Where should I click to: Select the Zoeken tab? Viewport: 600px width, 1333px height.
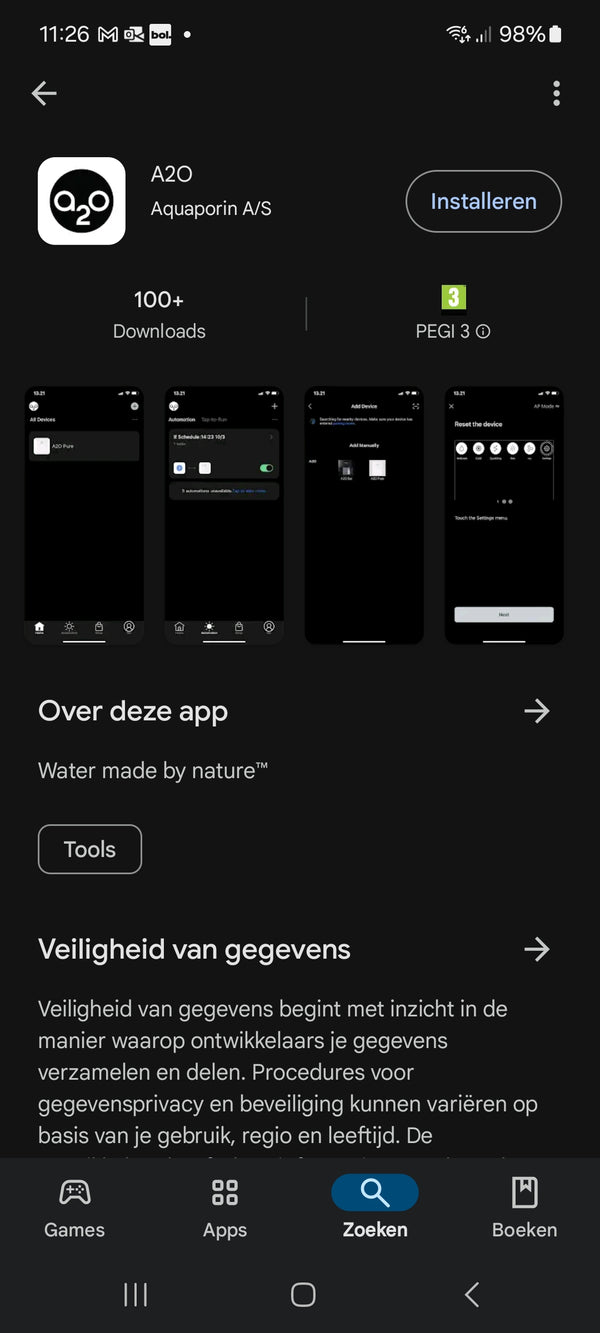point(375,1207)
